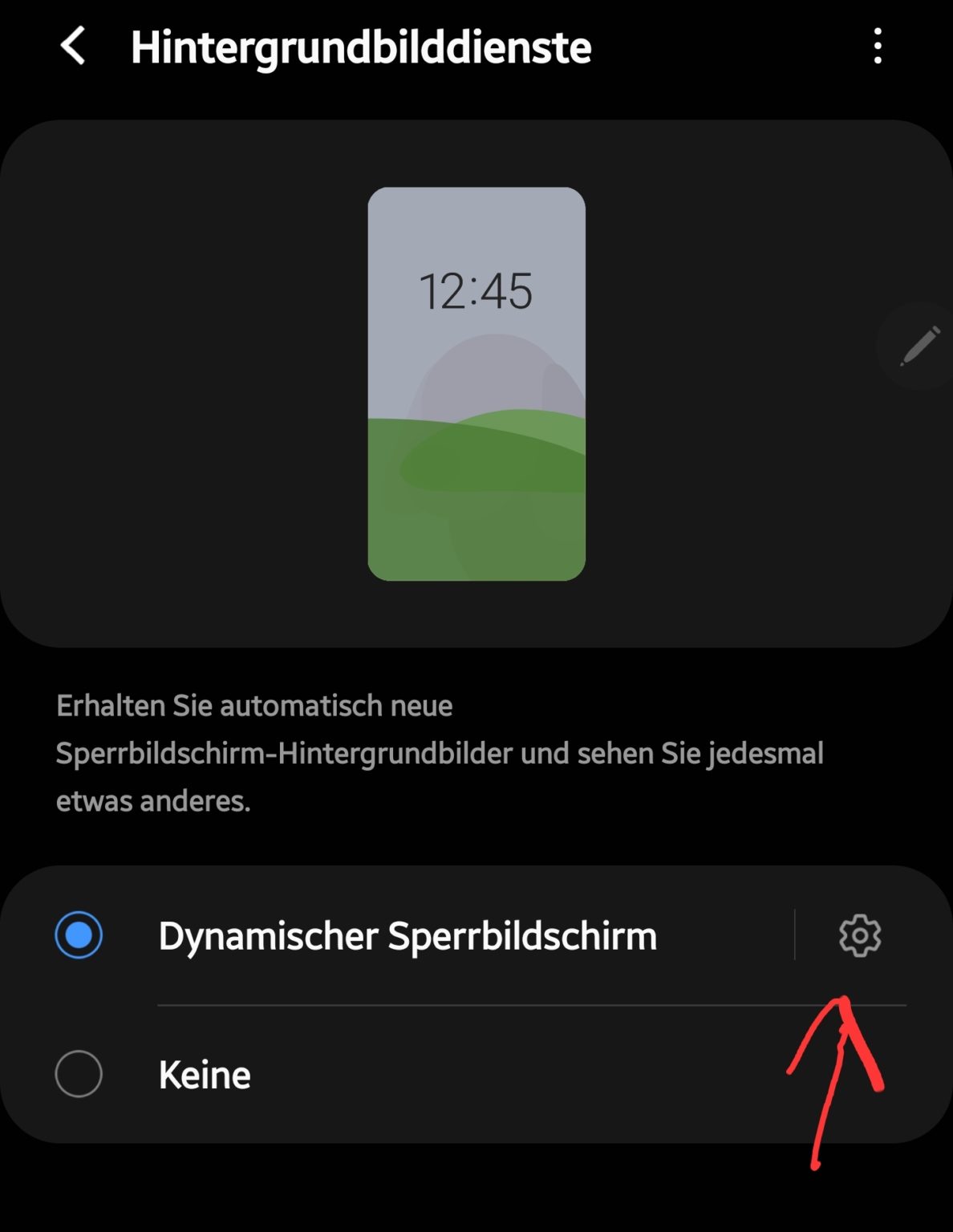The width and height of the screenshot is (953, 1232).
Task: Tap the Dynamischer Sperrbildschirm option label
Action: (x=408, y=934)
